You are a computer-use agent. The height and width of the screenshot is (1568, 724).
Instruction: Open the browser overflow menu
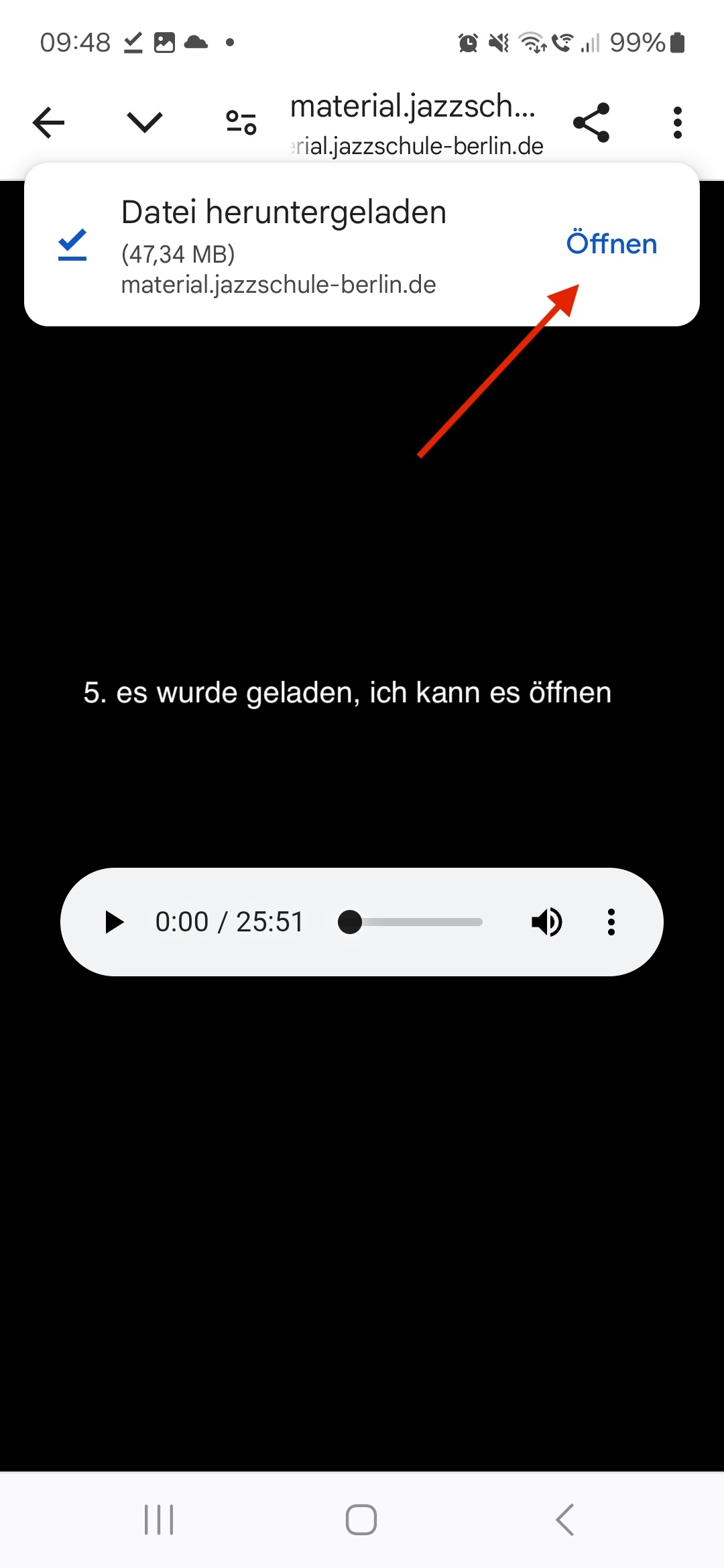tap(678, 123)
